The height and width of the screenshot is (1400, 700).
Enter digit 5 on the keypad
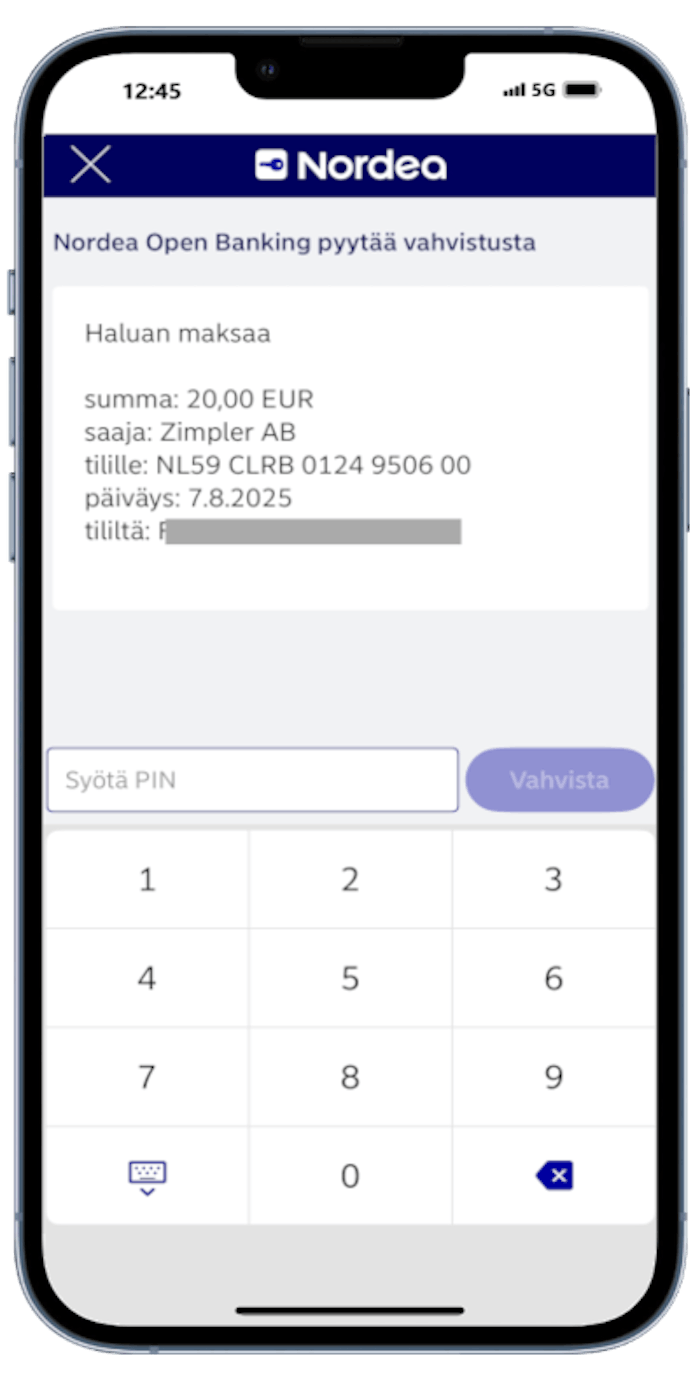tap(350, 978)
